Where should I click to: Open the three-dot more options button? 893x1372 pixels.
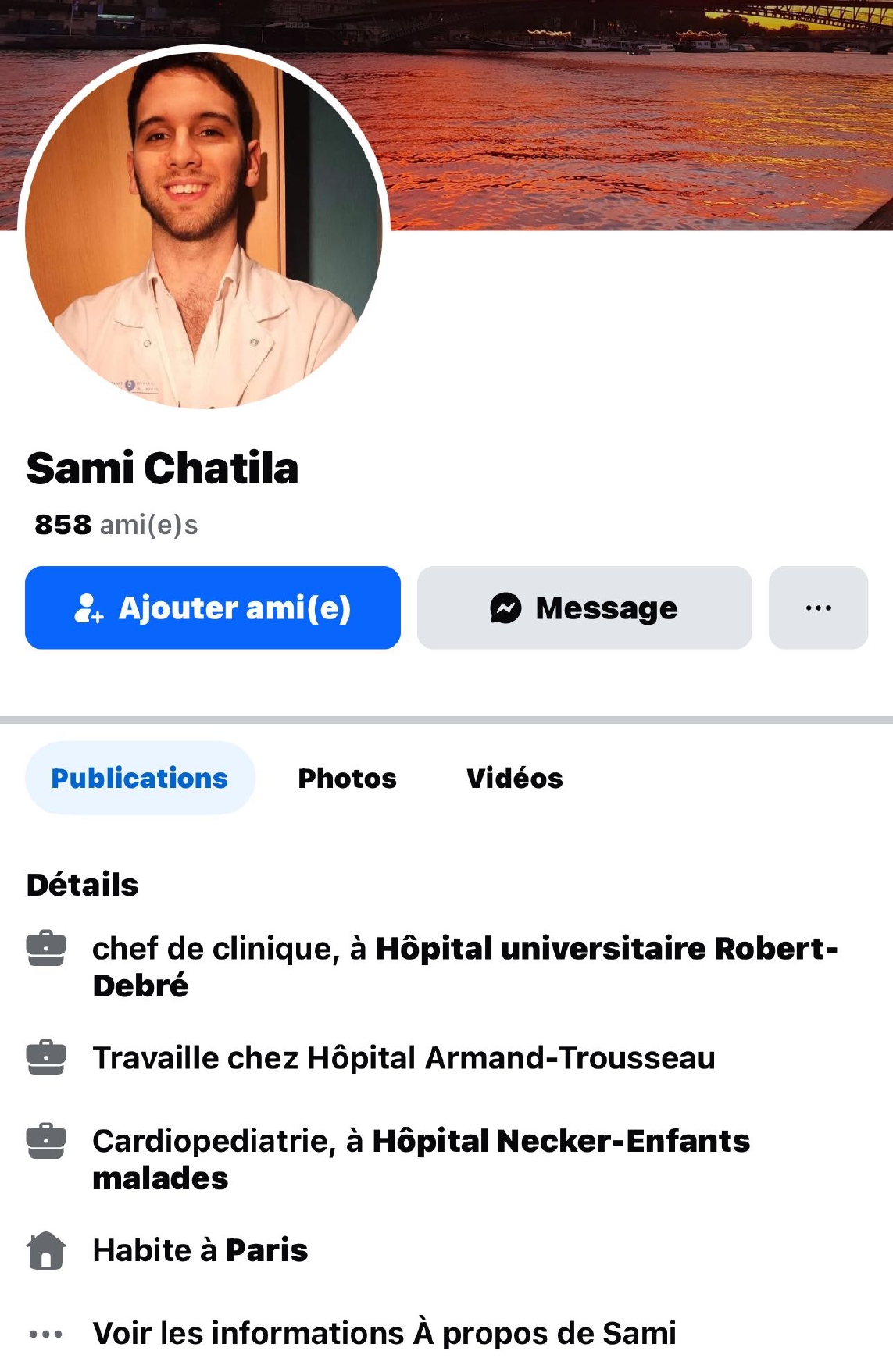tap(818, 608)
